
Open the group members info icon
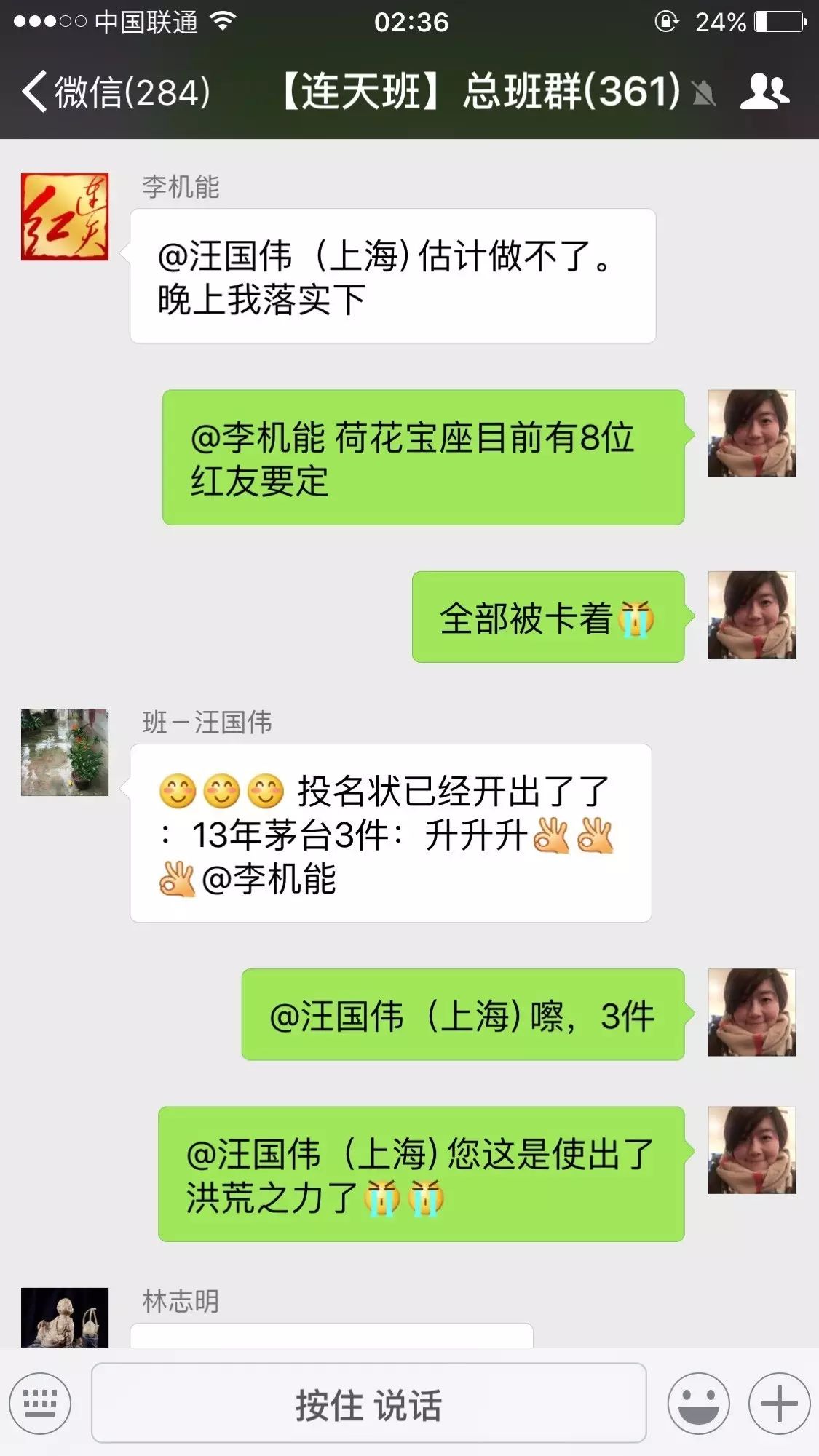[x=764, y=92]
